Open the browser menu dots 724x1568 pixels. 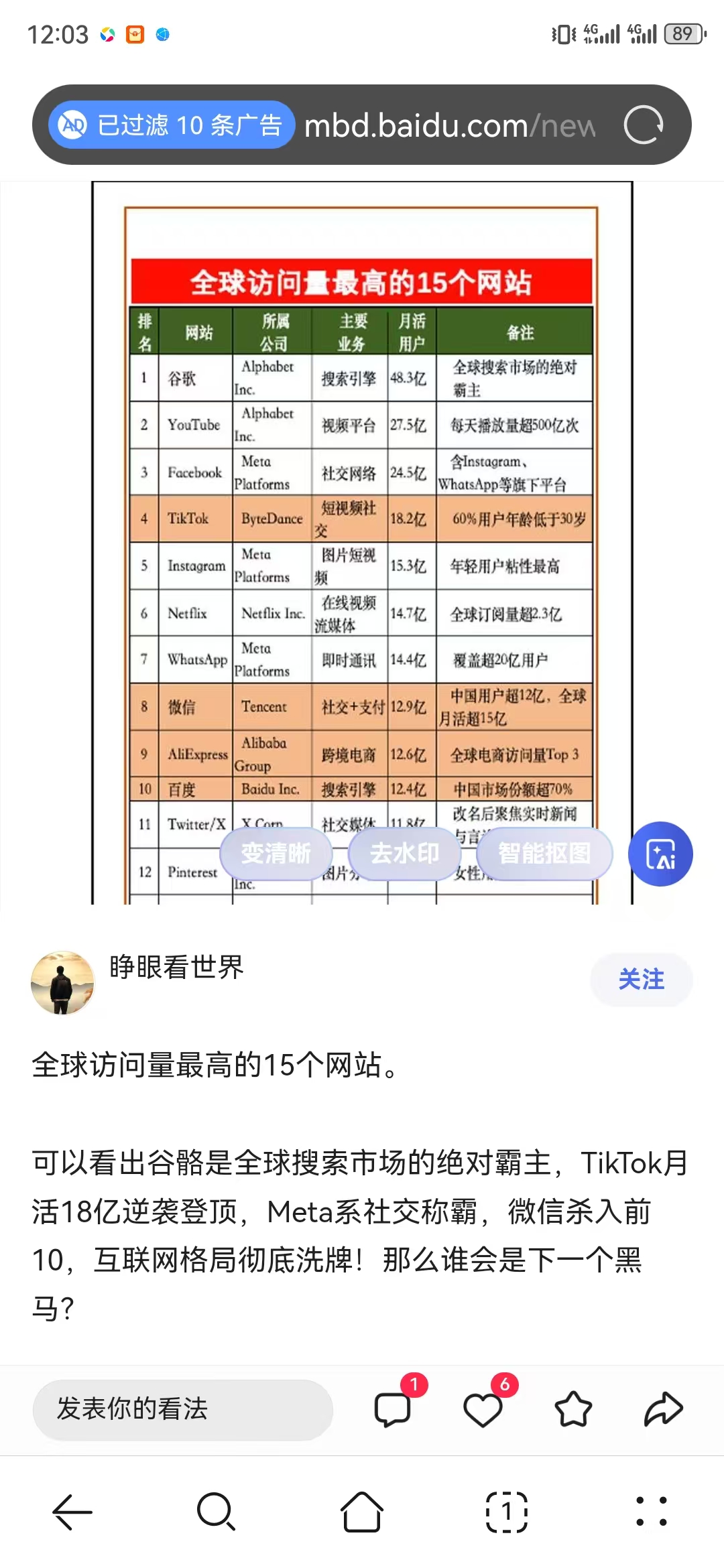point(652,1512)
